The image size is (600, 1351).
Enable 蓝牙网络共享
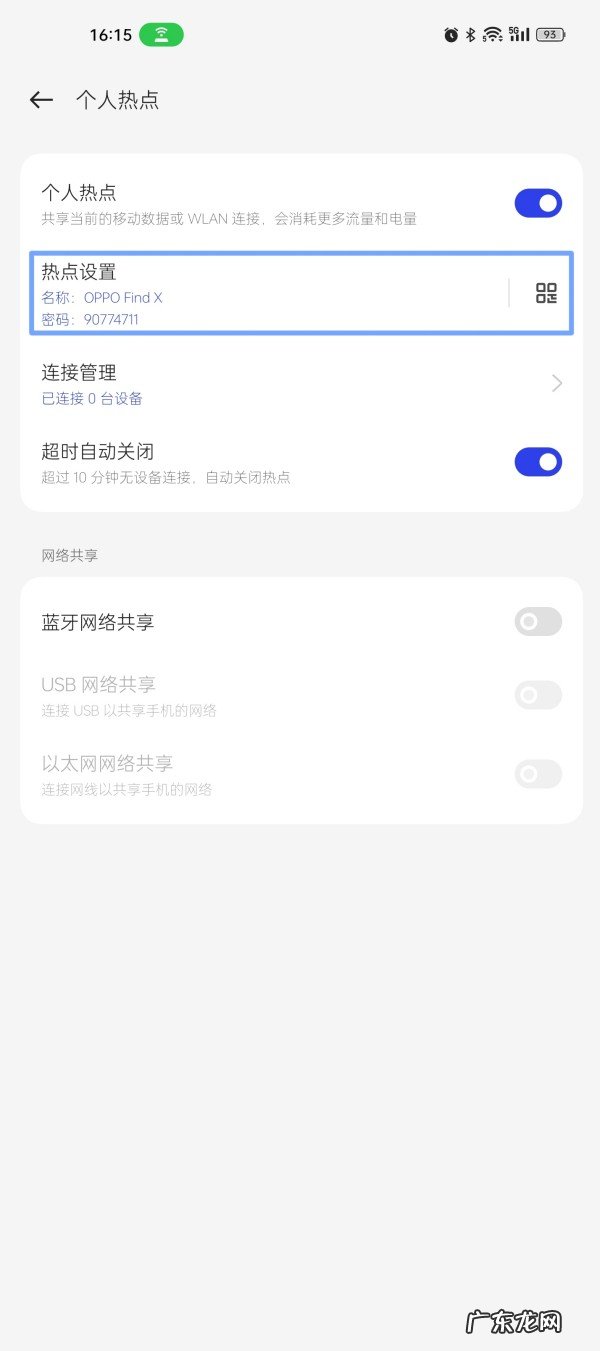pos(538,622)
